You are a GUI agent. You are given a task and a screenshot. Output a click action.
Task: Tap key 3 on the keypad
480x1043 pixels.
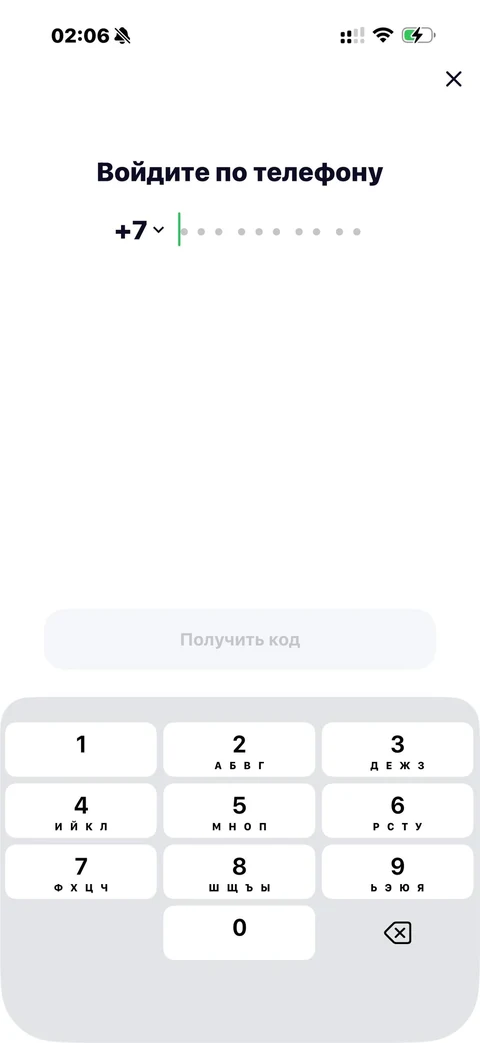pos(398,749)
